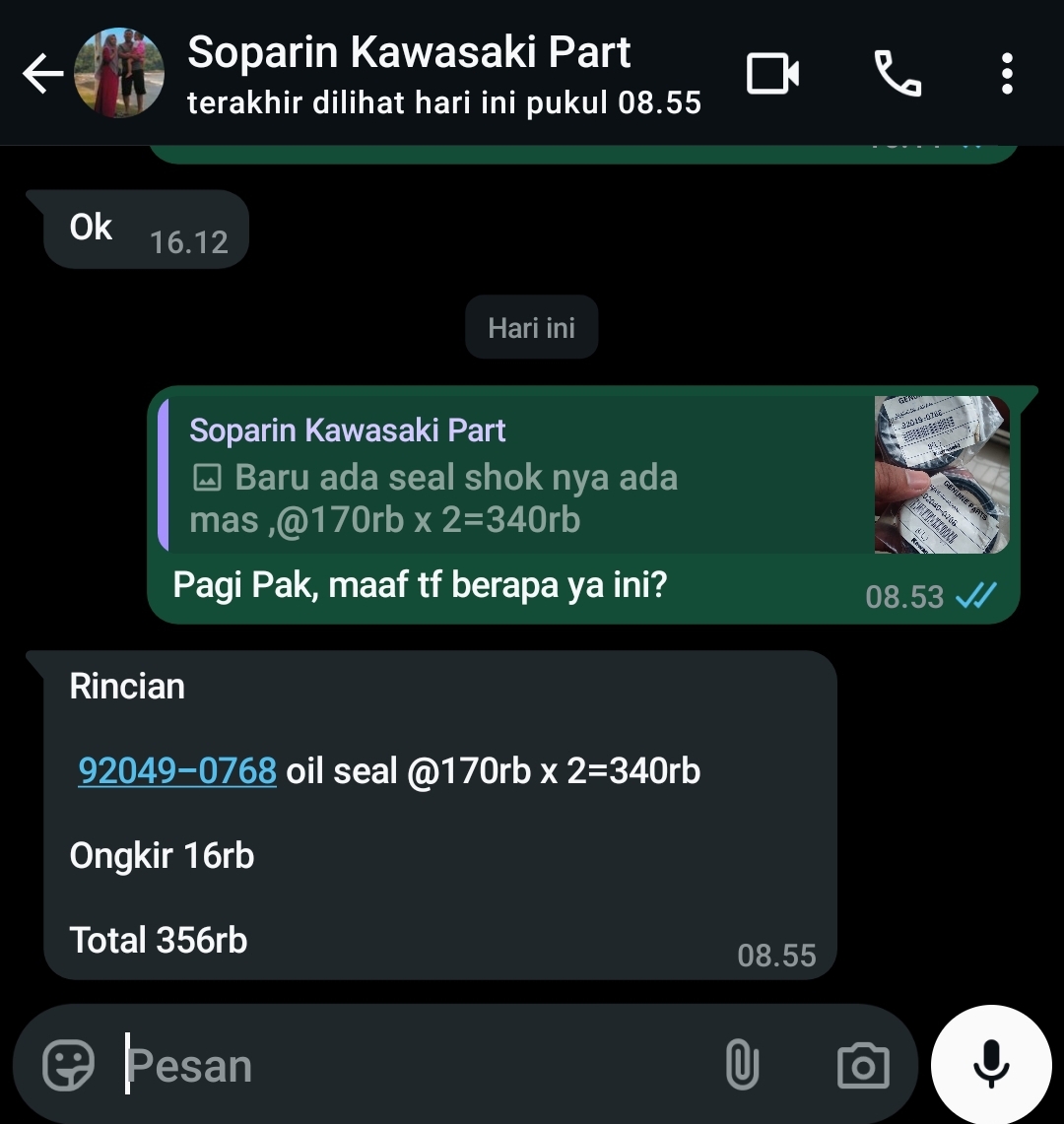Start a voice call with Soparin

tap(897, 74)
